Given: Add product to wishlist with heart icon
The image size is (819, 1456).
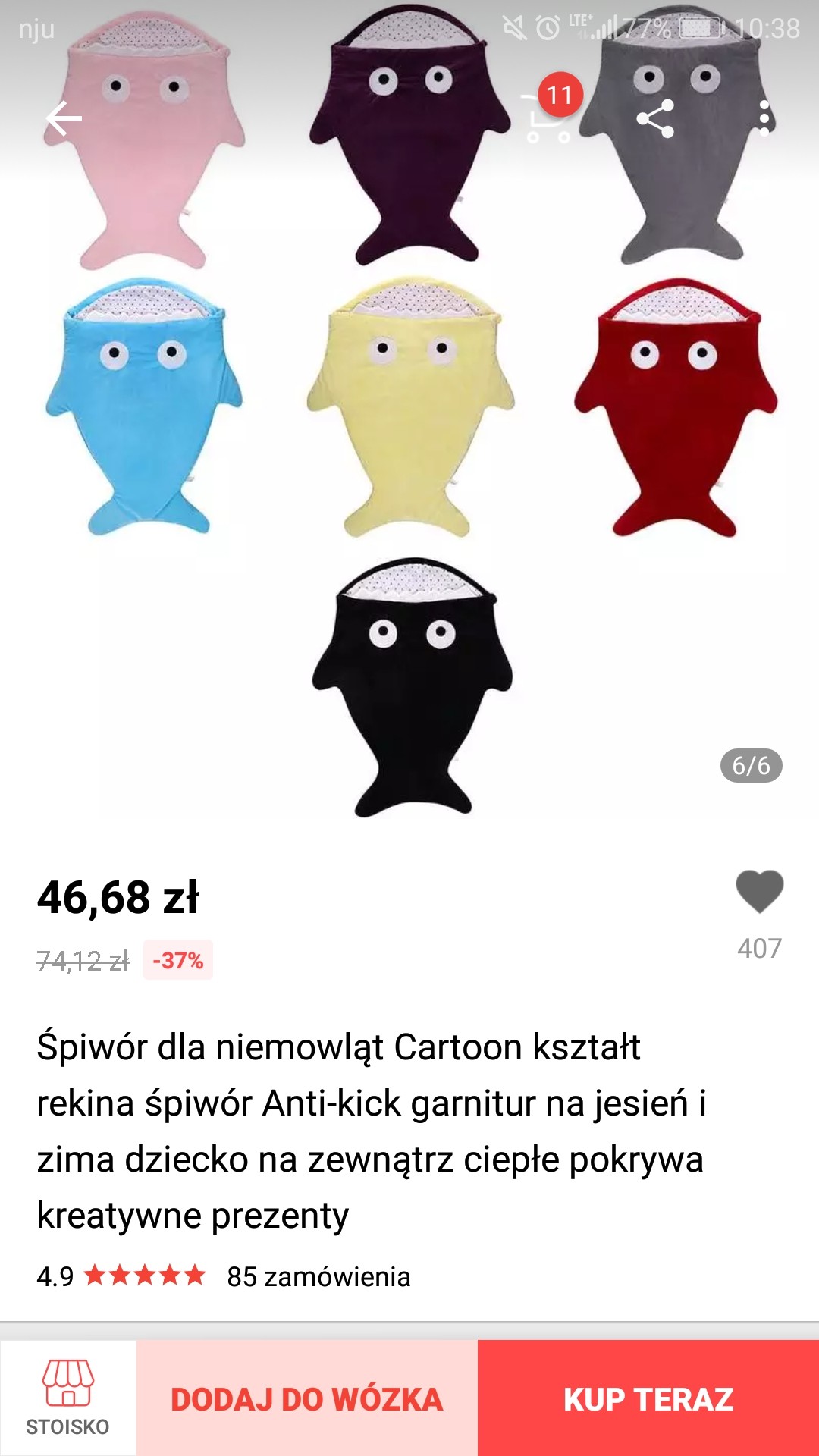Looking at the screenshot, I should (759, 891).
